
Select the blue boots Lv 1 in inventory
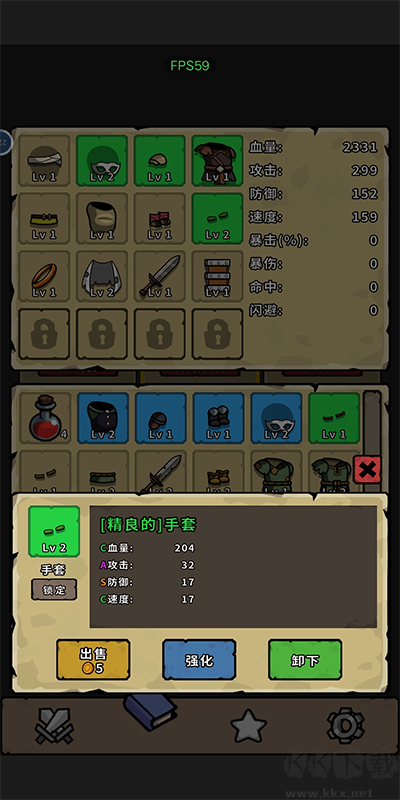(218, 418)
